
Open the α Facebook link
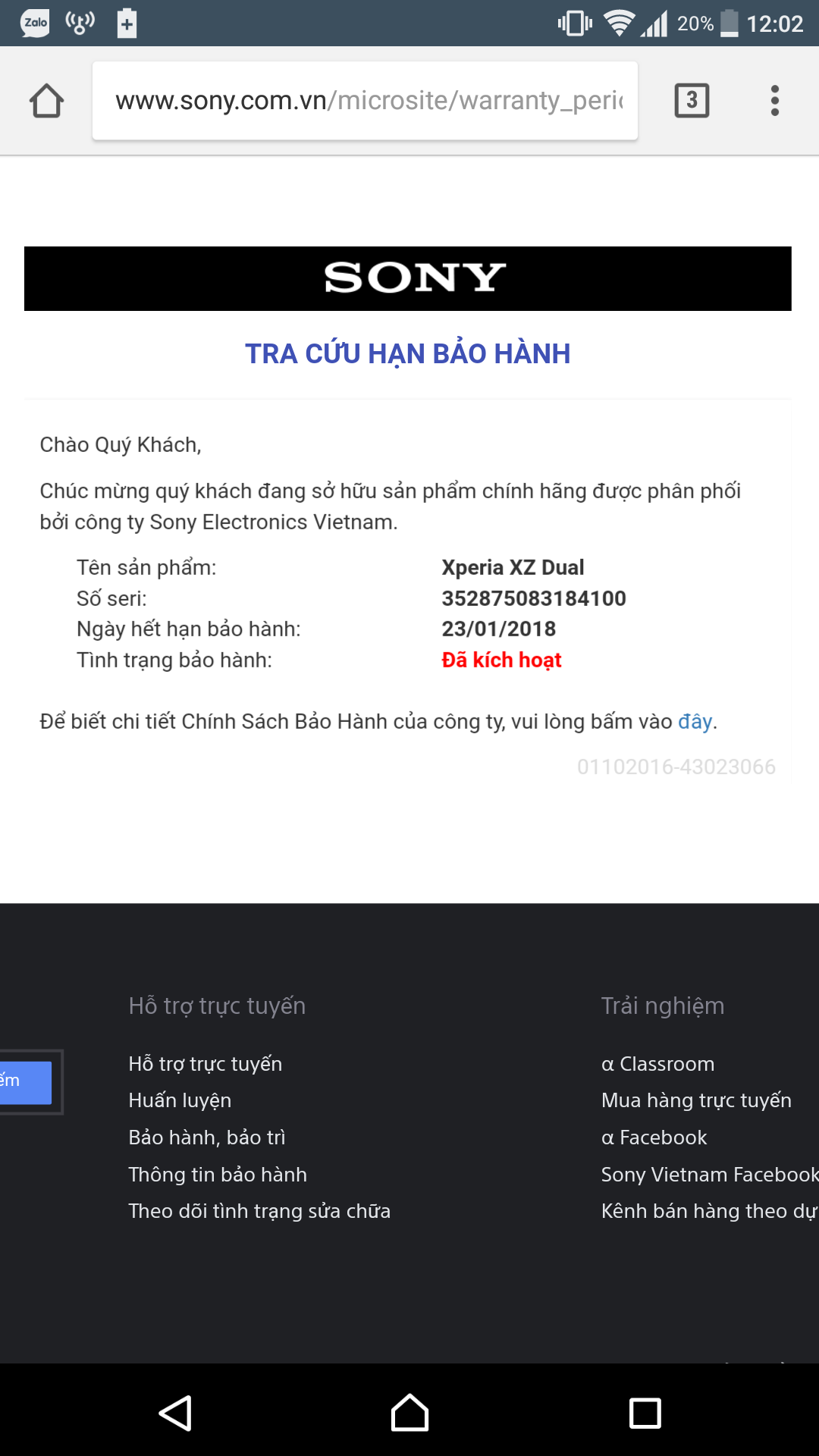[x=654, y=1137]
